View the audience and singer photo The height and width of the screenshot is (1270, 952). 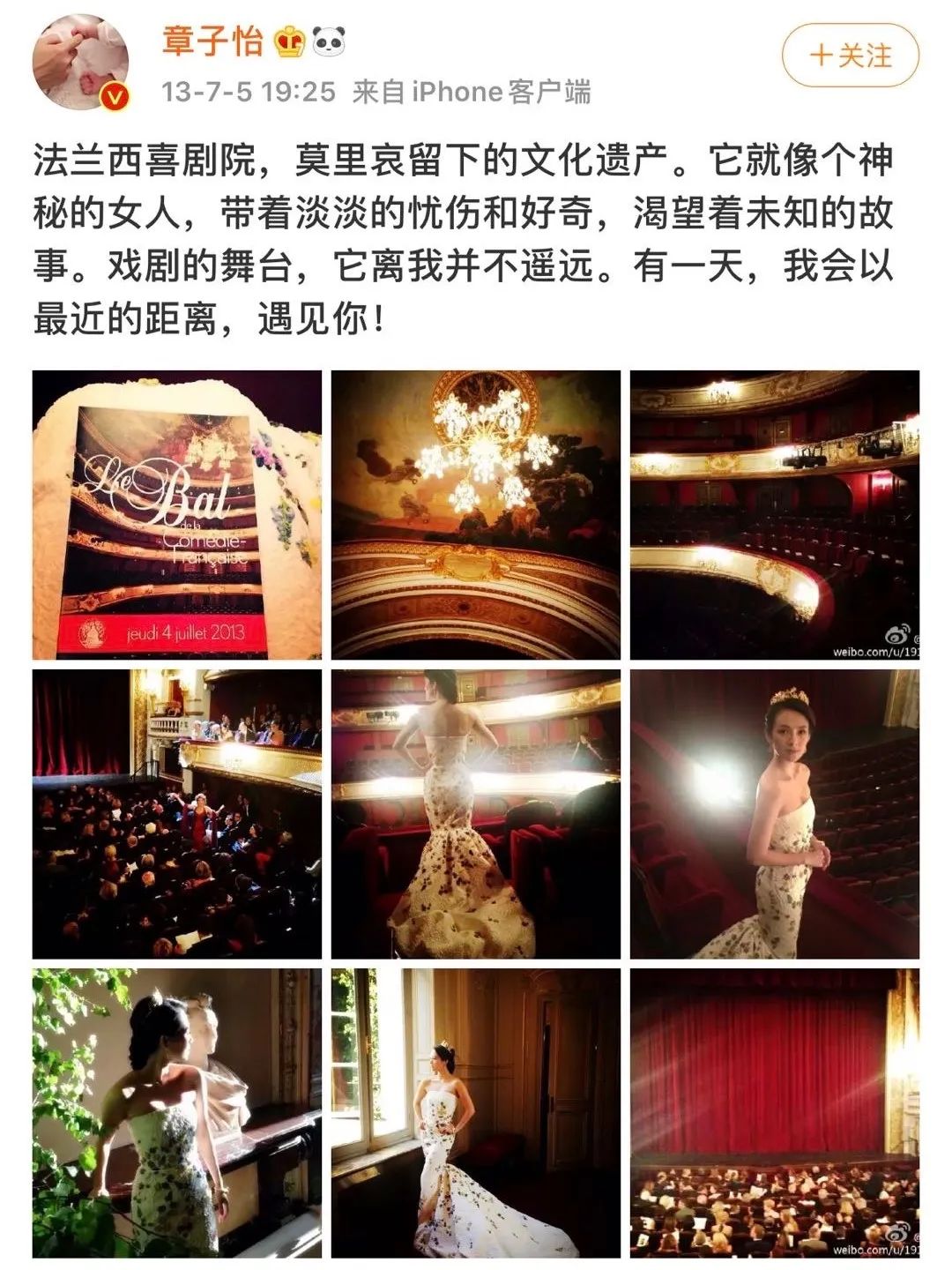(176, 814)
